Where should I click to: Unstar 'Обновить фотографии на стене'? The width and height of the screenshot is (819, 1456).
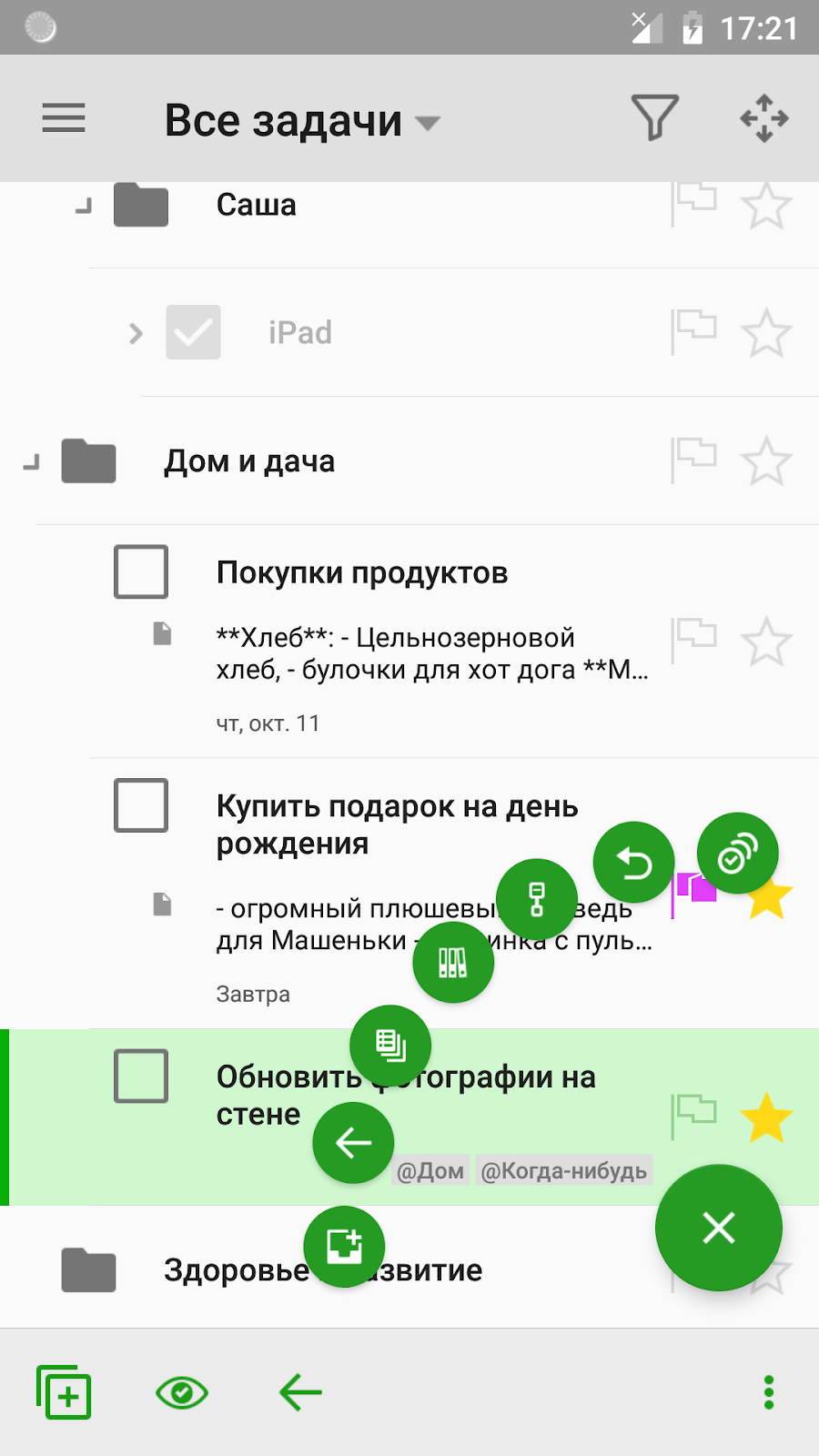(766, 1117)
